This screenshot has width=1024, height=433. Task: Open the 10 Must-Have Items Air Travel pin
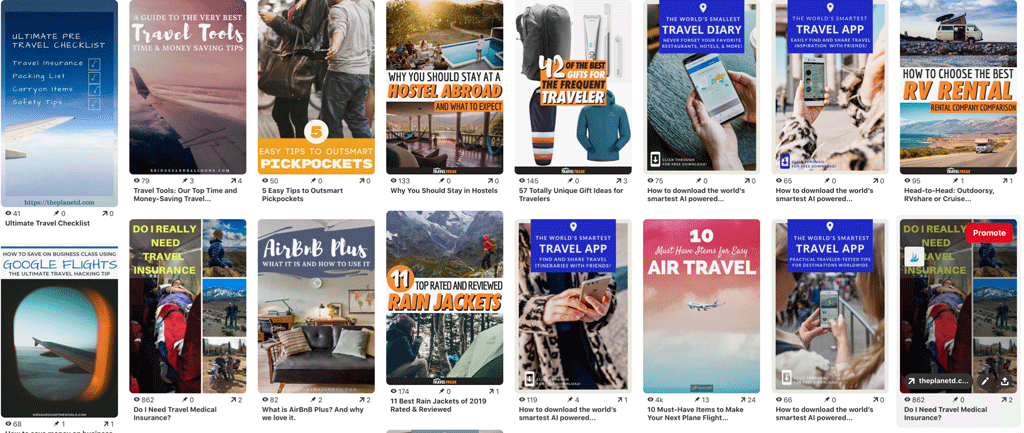[x=702, y=305]
